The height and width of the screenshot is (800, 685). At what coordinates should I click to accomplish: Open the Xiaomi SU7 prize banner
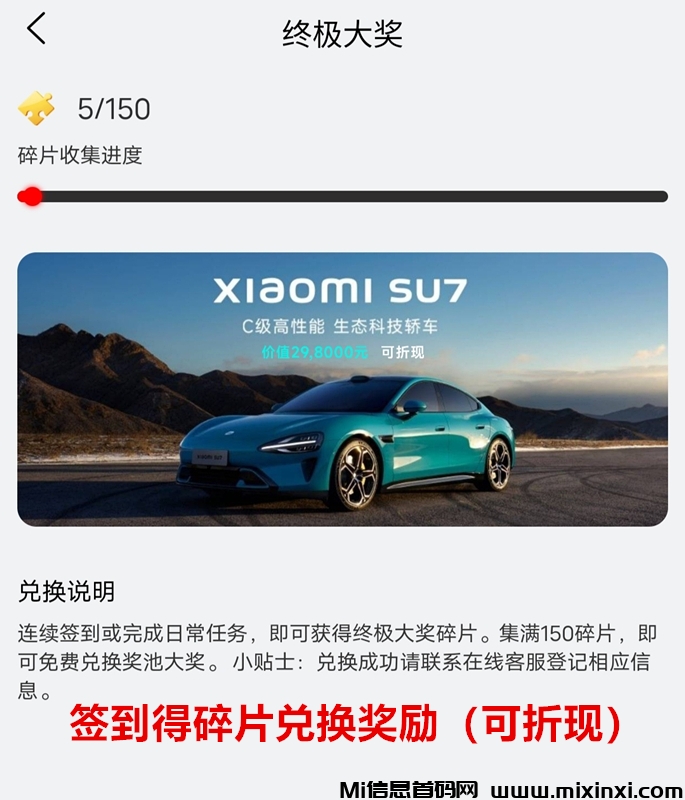point(342,389)
